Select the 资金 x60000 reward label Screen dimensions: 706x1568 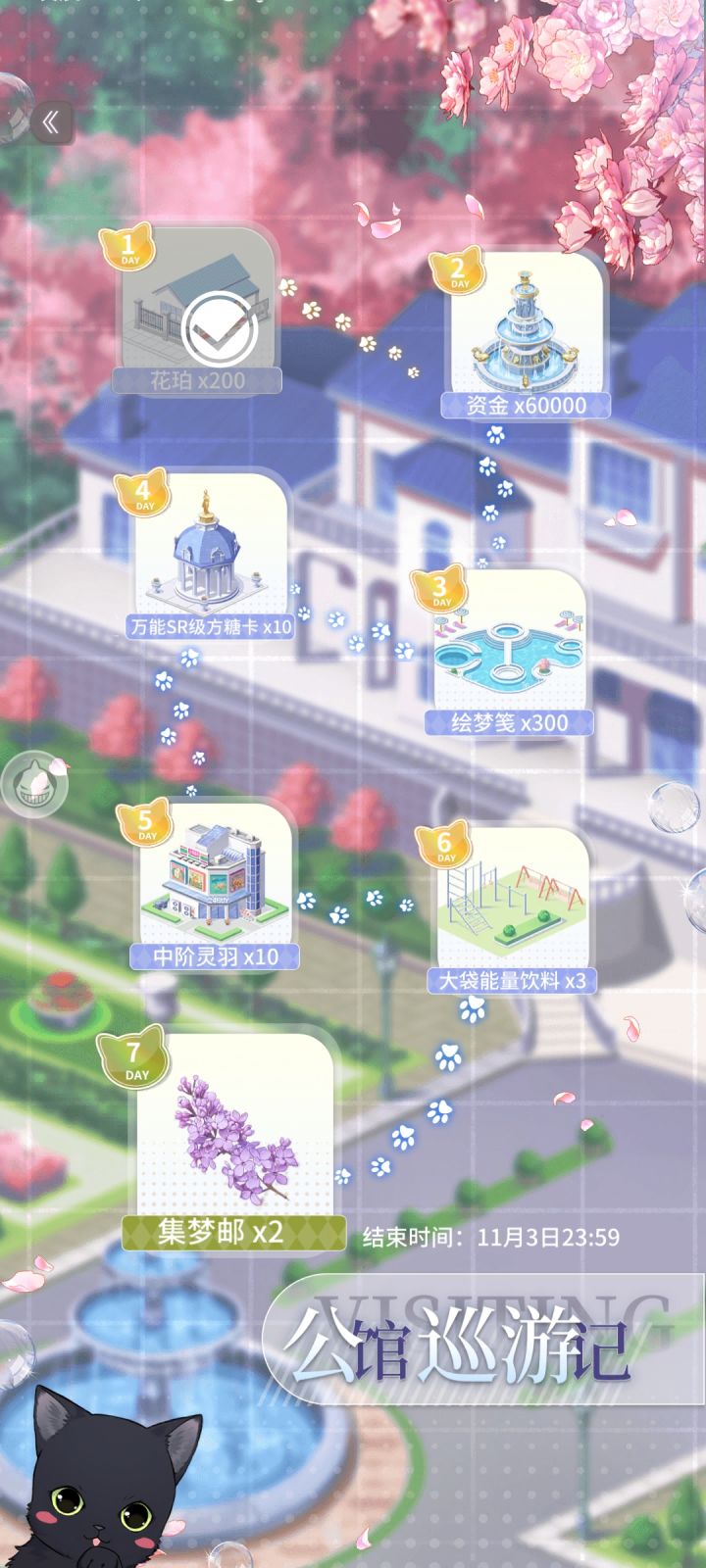(x=526, y=408)
